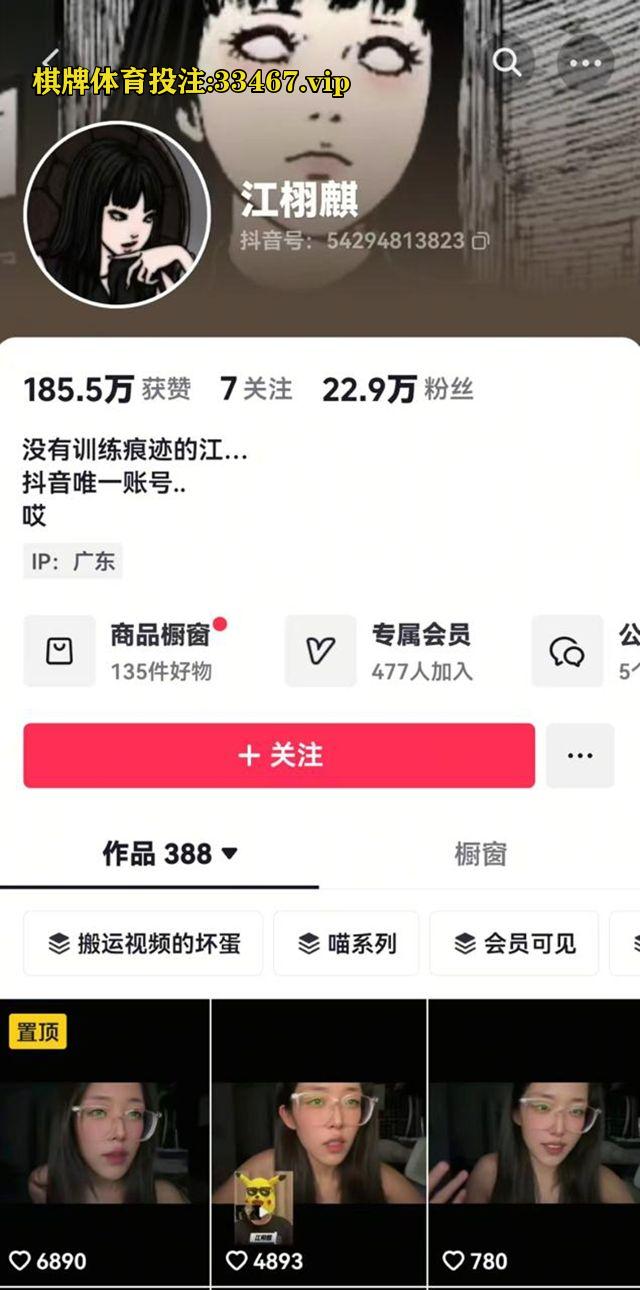Screen dimensions: 640x1290
Task: Open the search icon at the top
Action: pyautogui.click(x=507, y=63)
